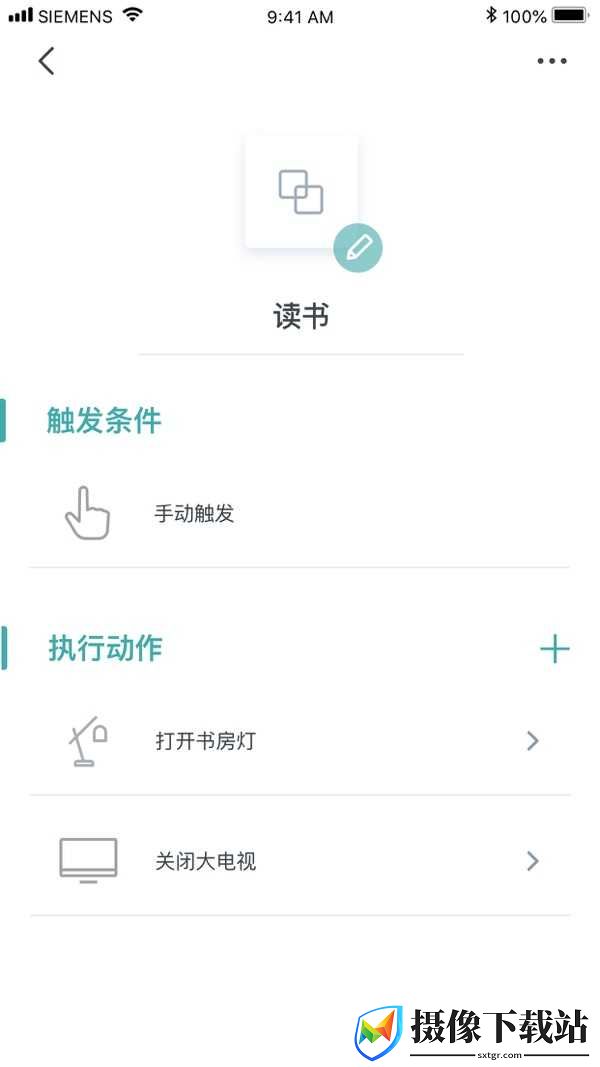Open the 关闭大电视 action
This screenshot has height=1067, width=600.
299,861
